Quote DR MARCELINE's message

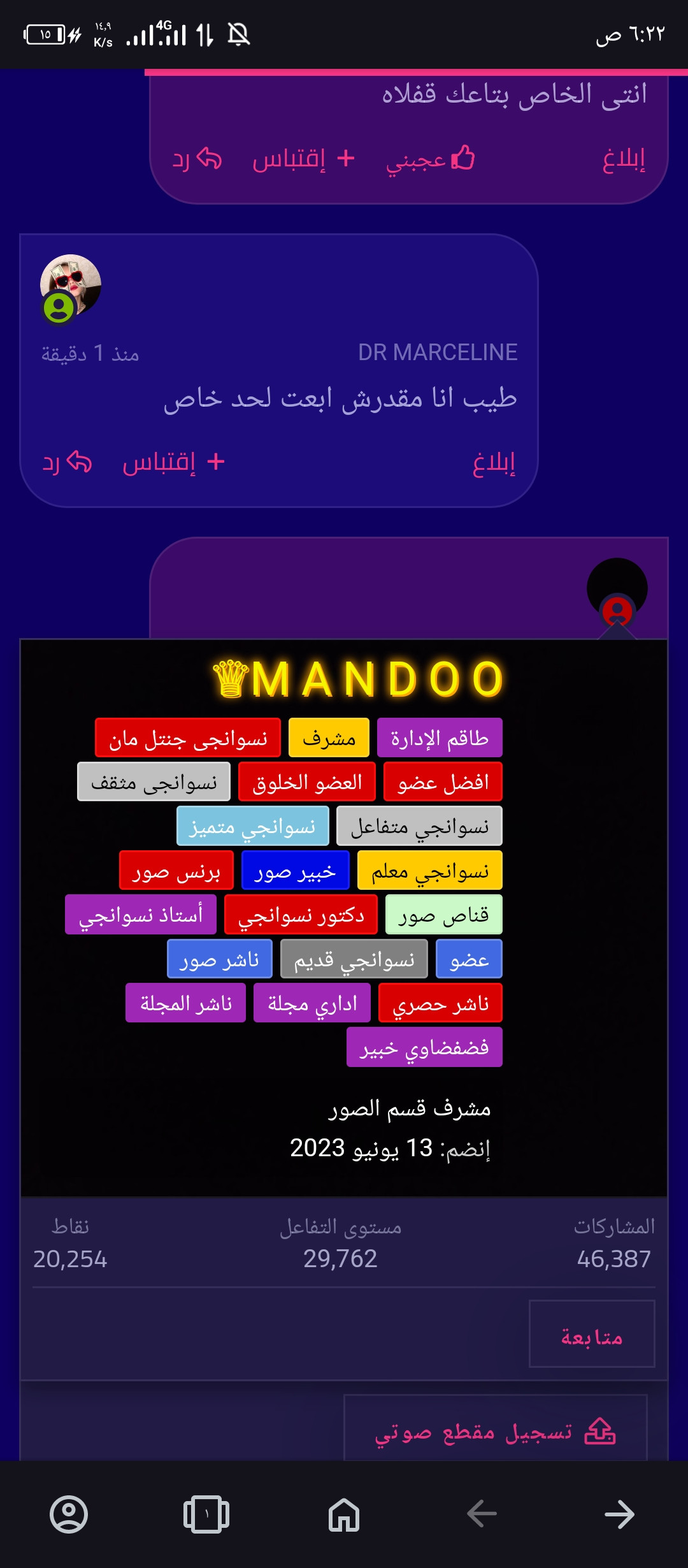173,462
